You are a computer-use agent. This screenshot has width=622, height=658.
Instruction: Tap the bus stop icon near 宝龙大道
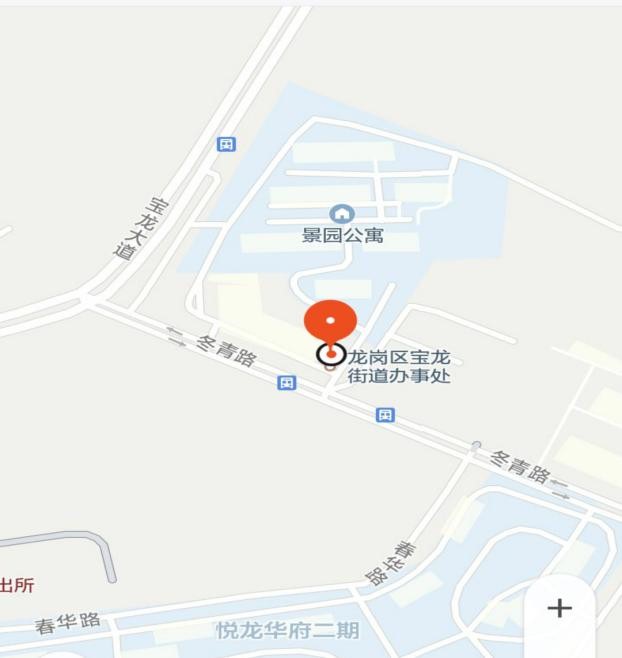[x=227, y=144]
